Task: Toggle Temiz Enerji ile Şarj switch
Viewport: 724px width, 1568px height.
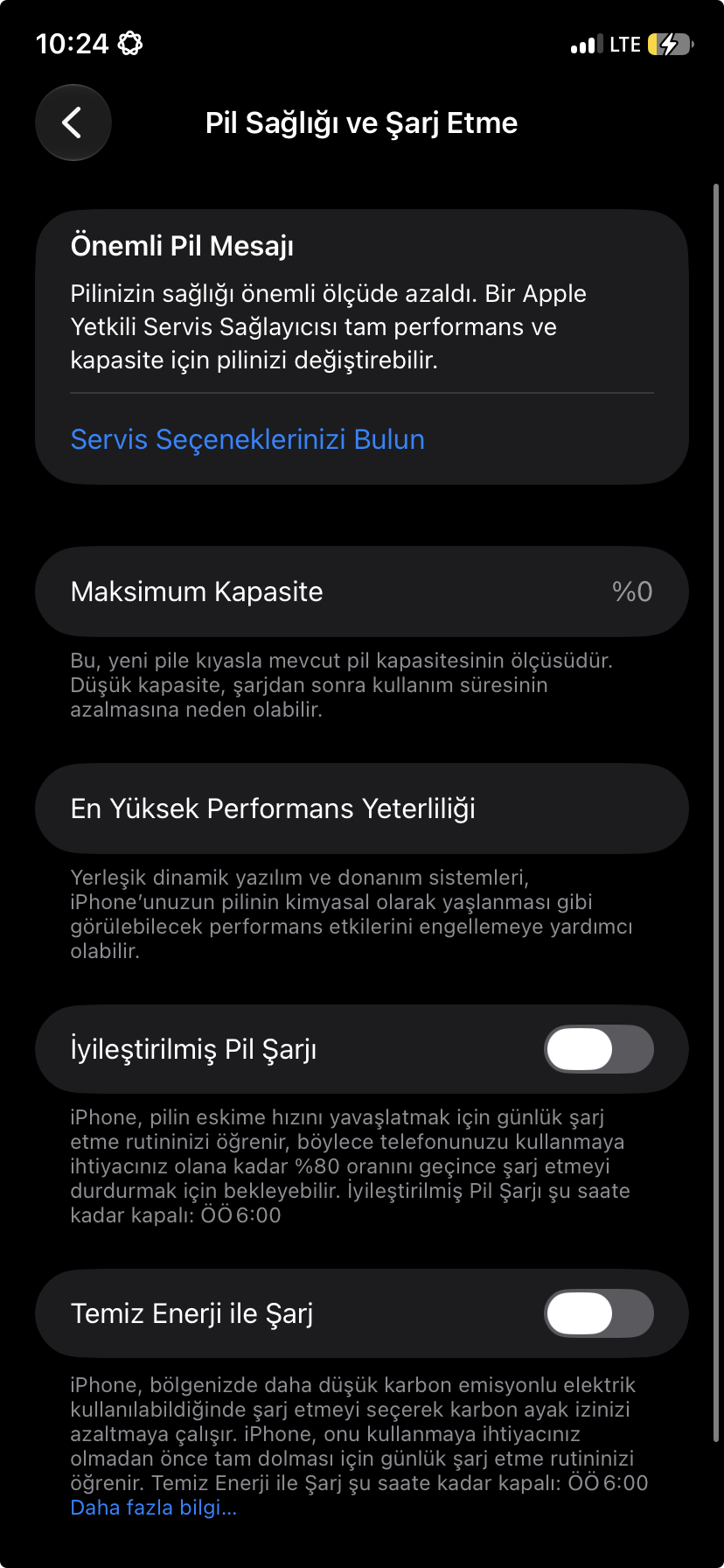Action: [599, 1313]
